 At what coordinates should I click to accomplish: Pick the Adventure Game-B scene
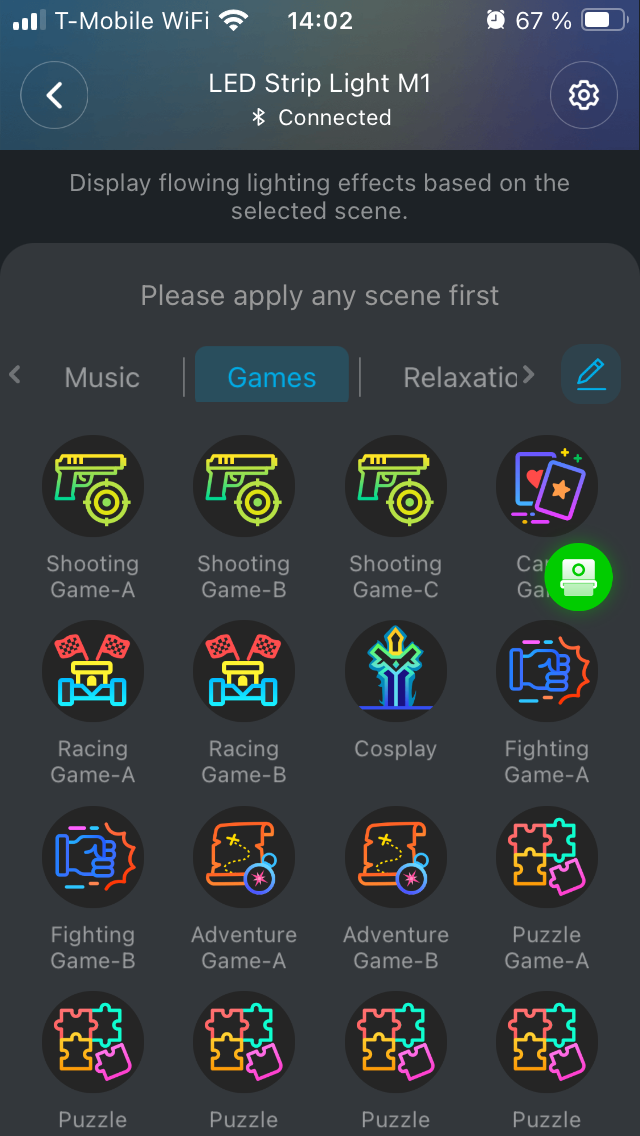tap(396, 858)
